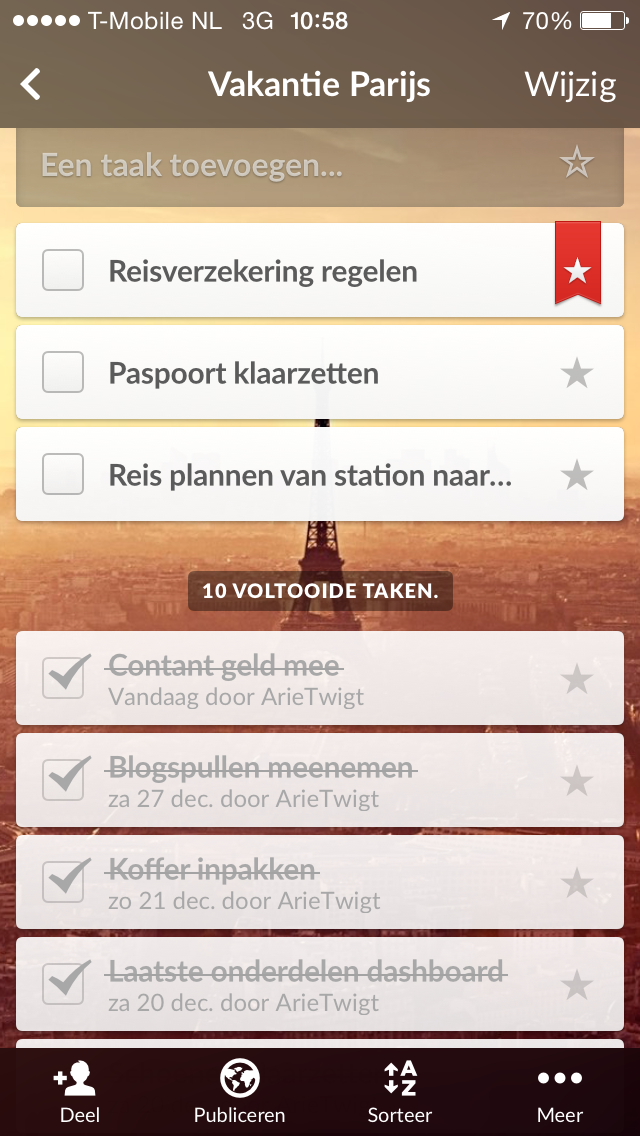Star 'Laatste onderdelen dashboard'

577,985
